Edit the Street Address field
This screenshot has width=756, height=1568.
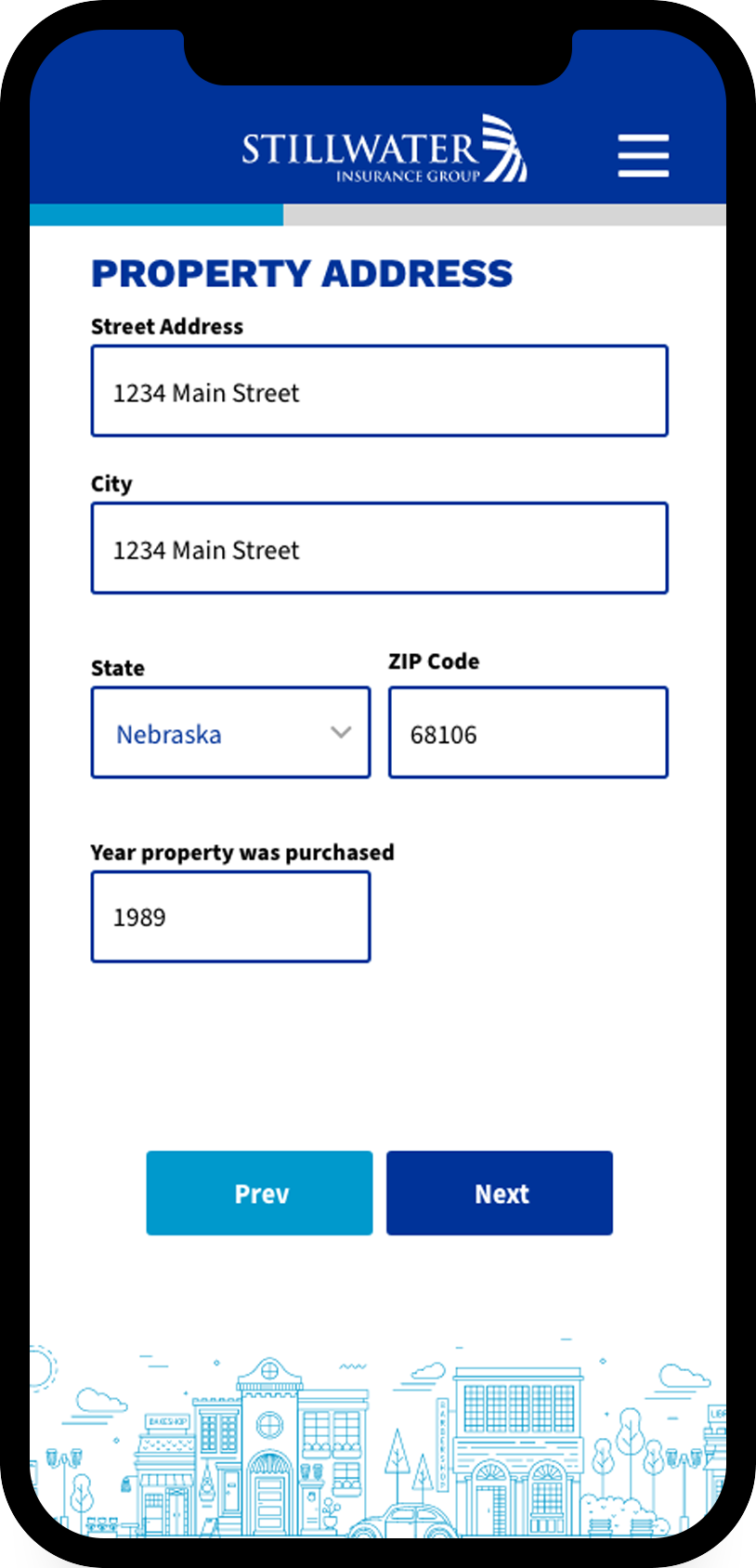tap(379, 391)
